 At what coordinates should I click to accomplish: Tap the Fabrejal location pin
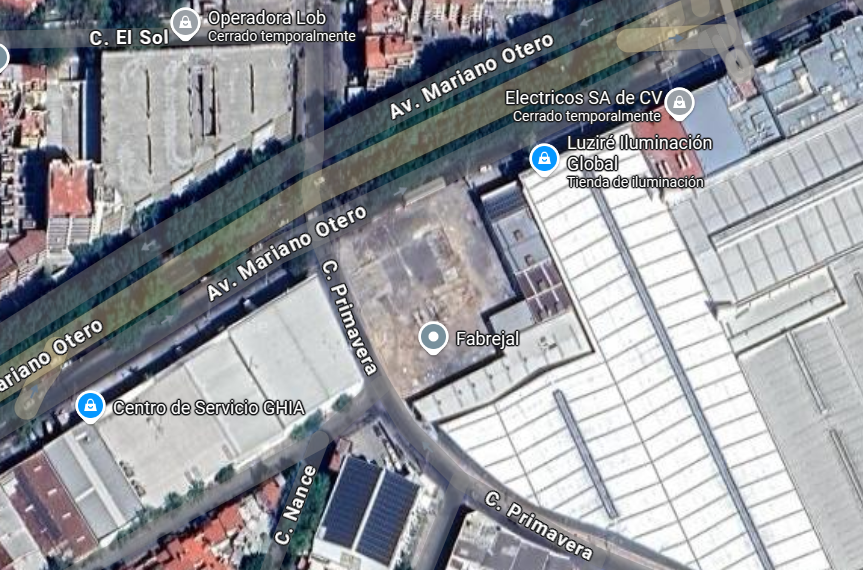tap(433, 337)
